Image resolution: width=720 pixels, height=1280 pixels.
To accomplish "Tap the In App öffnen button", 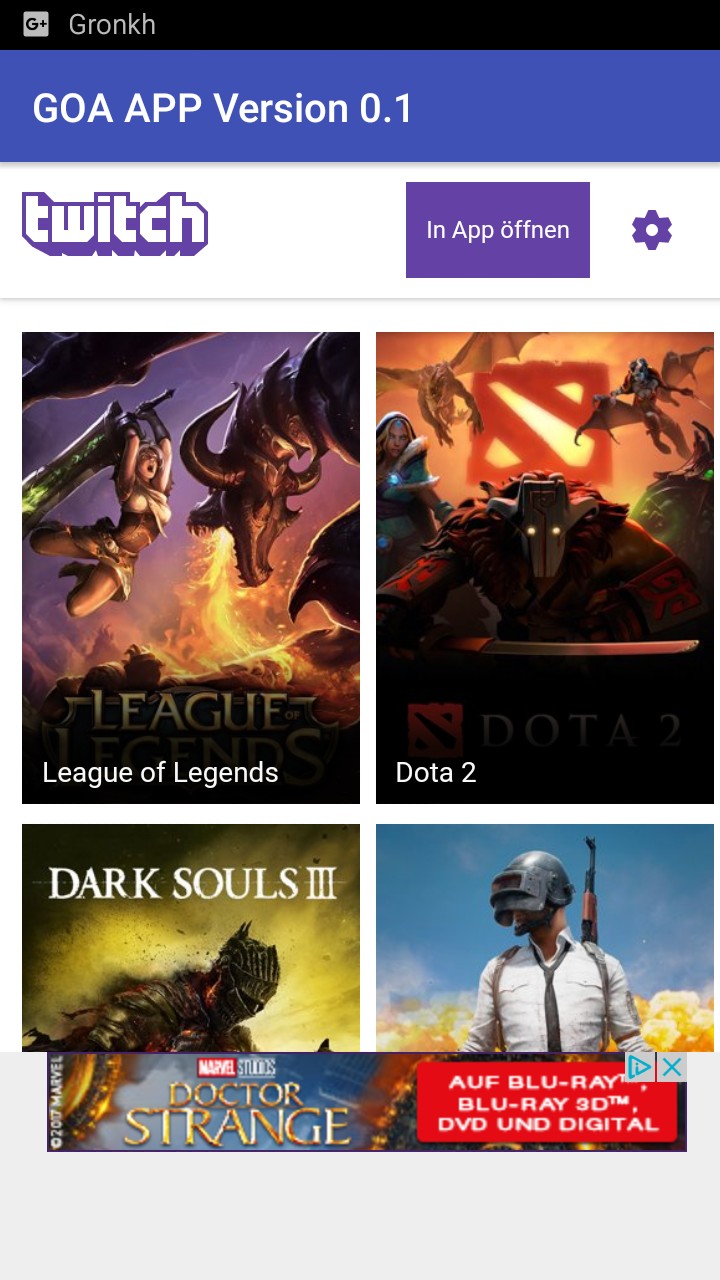I will pyautogui.click(x=498, y=230).
